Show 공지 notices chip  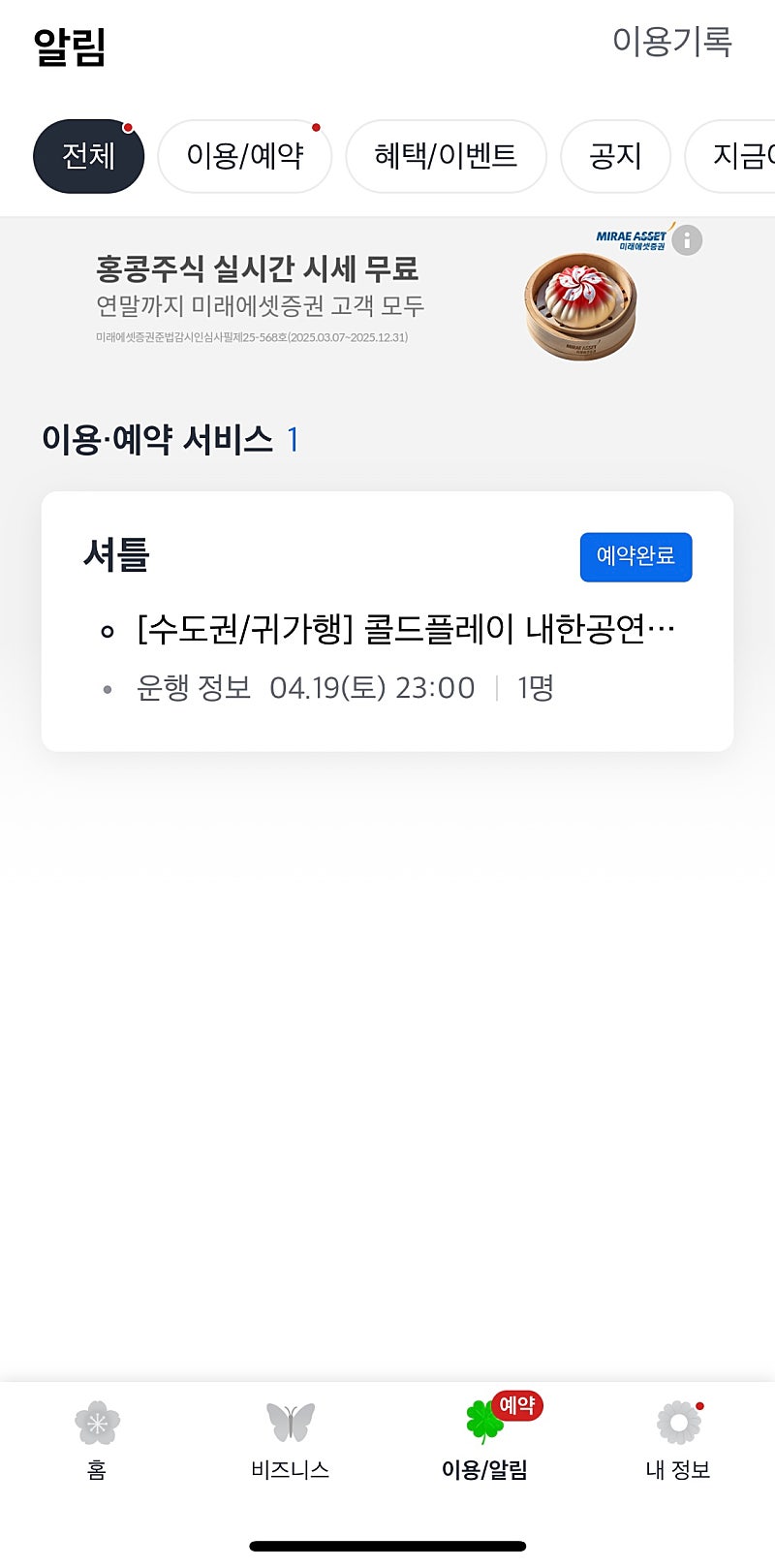click(x=615, y=156)
